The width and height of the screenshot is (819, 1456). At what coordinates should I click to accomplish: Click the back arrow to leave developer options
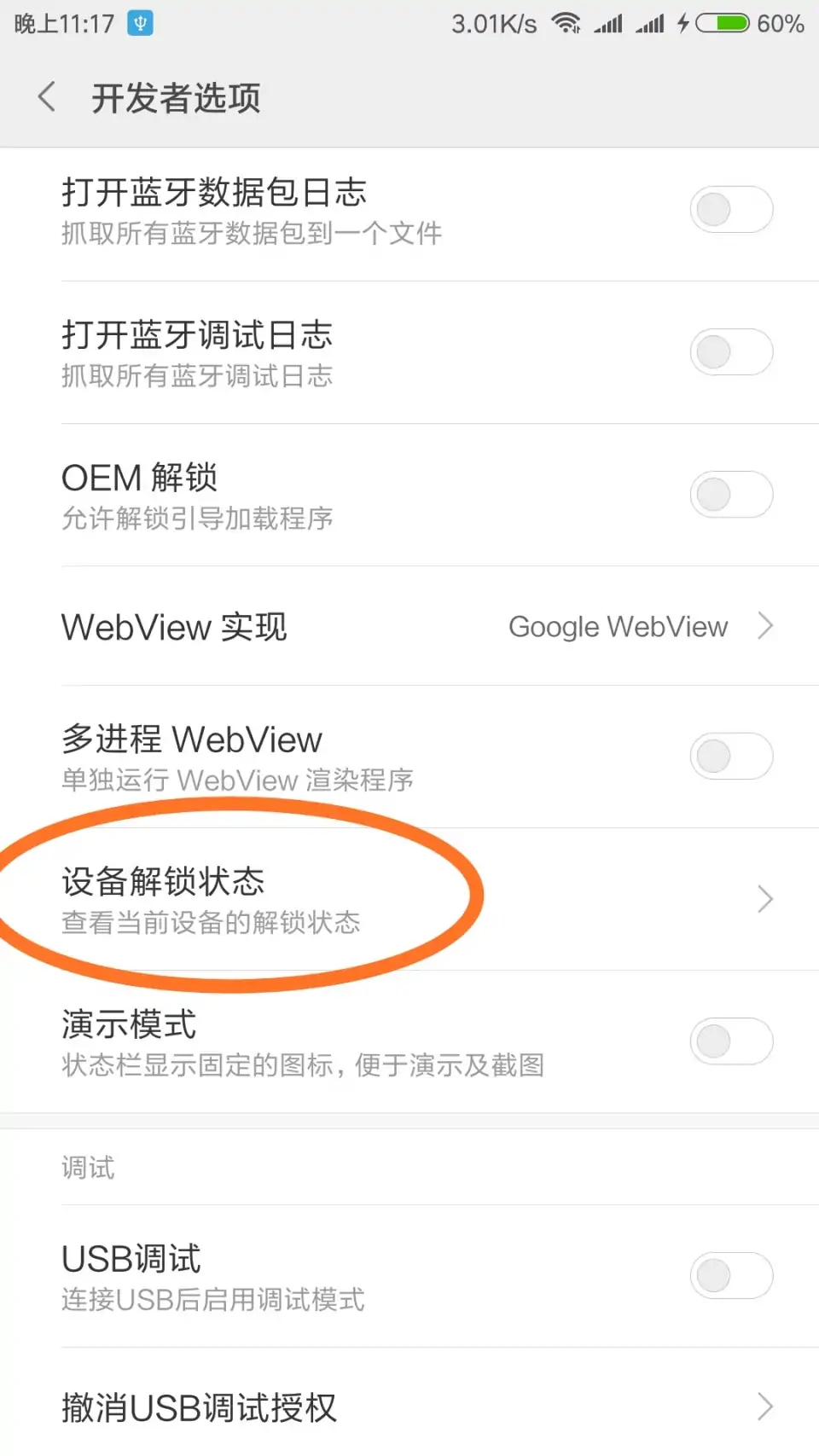(x=47, y=96)
